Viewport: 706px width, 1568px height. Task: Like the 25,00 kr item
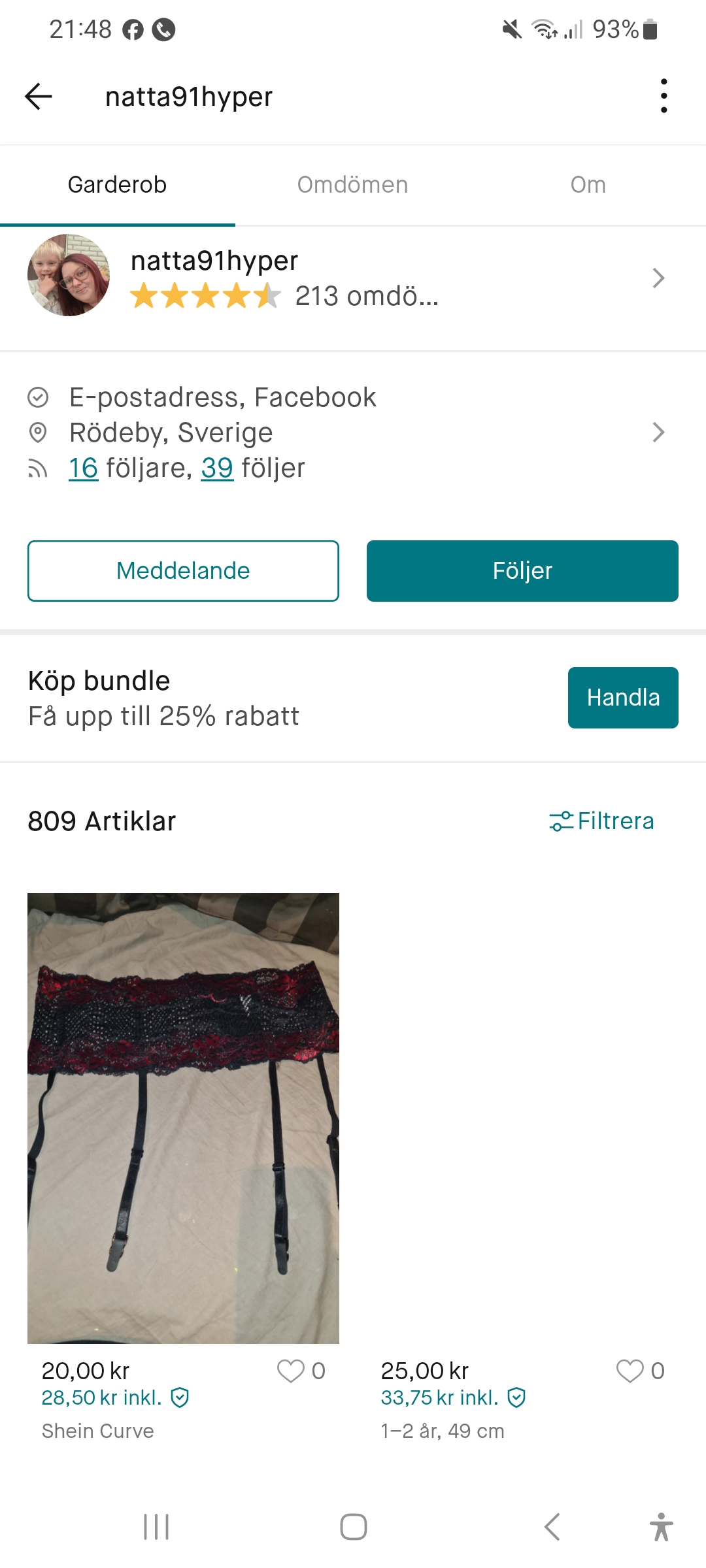tap(630, 1371)
